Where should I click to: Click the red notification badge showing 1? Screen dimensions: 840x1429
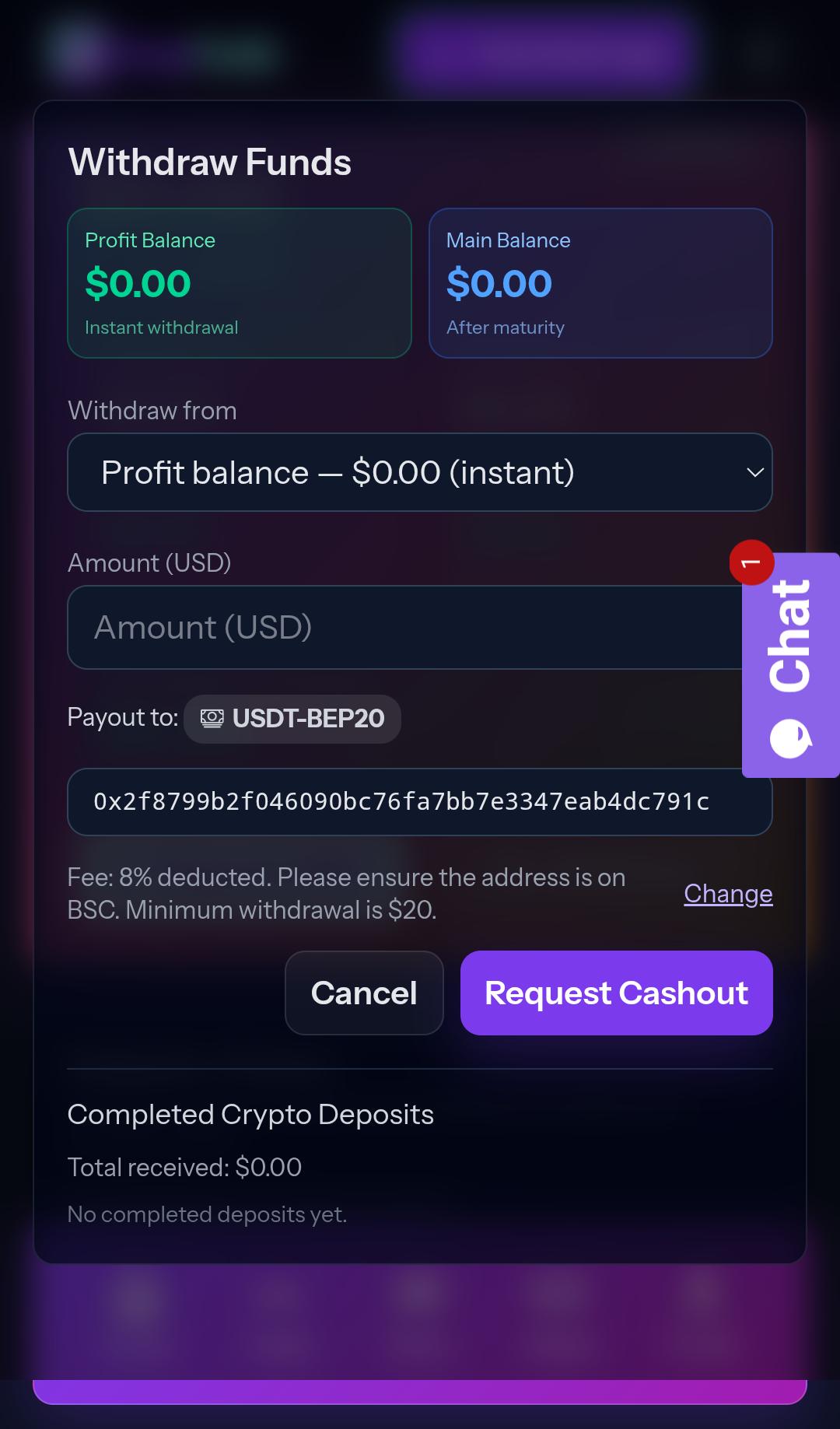pos(750,562)
